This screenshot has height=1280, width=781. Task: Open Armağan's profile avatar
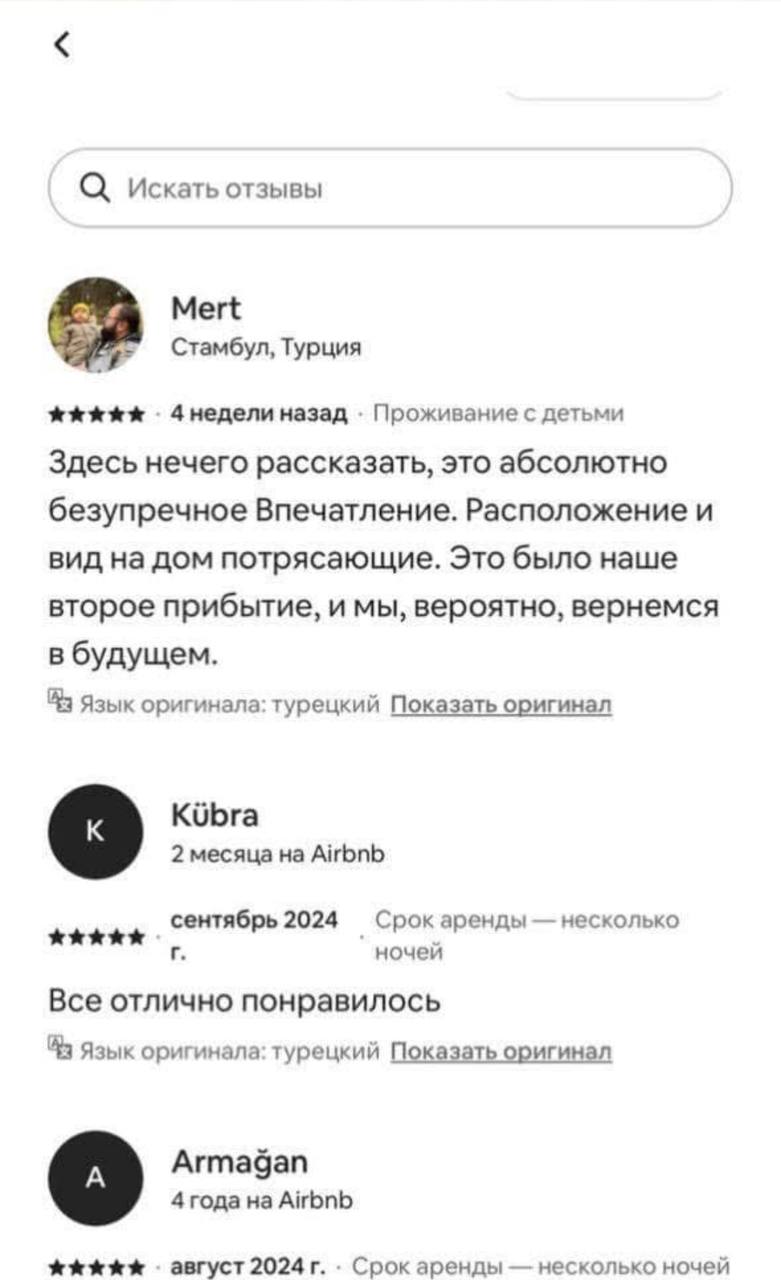[96, 1178]
